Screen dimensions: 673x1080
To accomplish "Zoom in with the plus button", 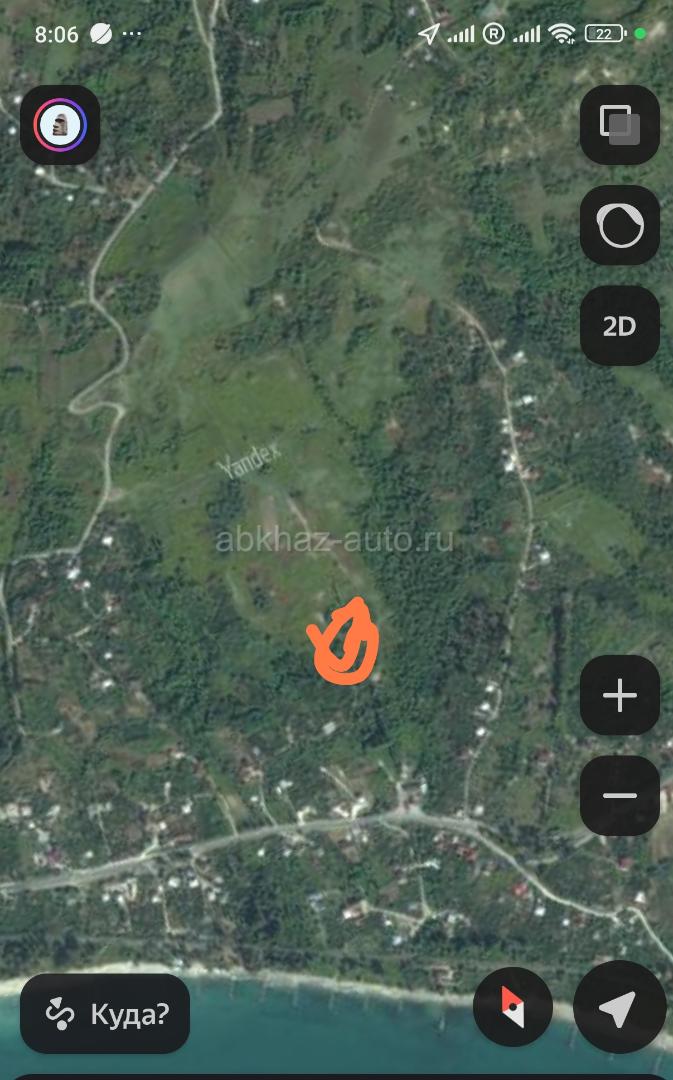I will (x=620, y=695).
